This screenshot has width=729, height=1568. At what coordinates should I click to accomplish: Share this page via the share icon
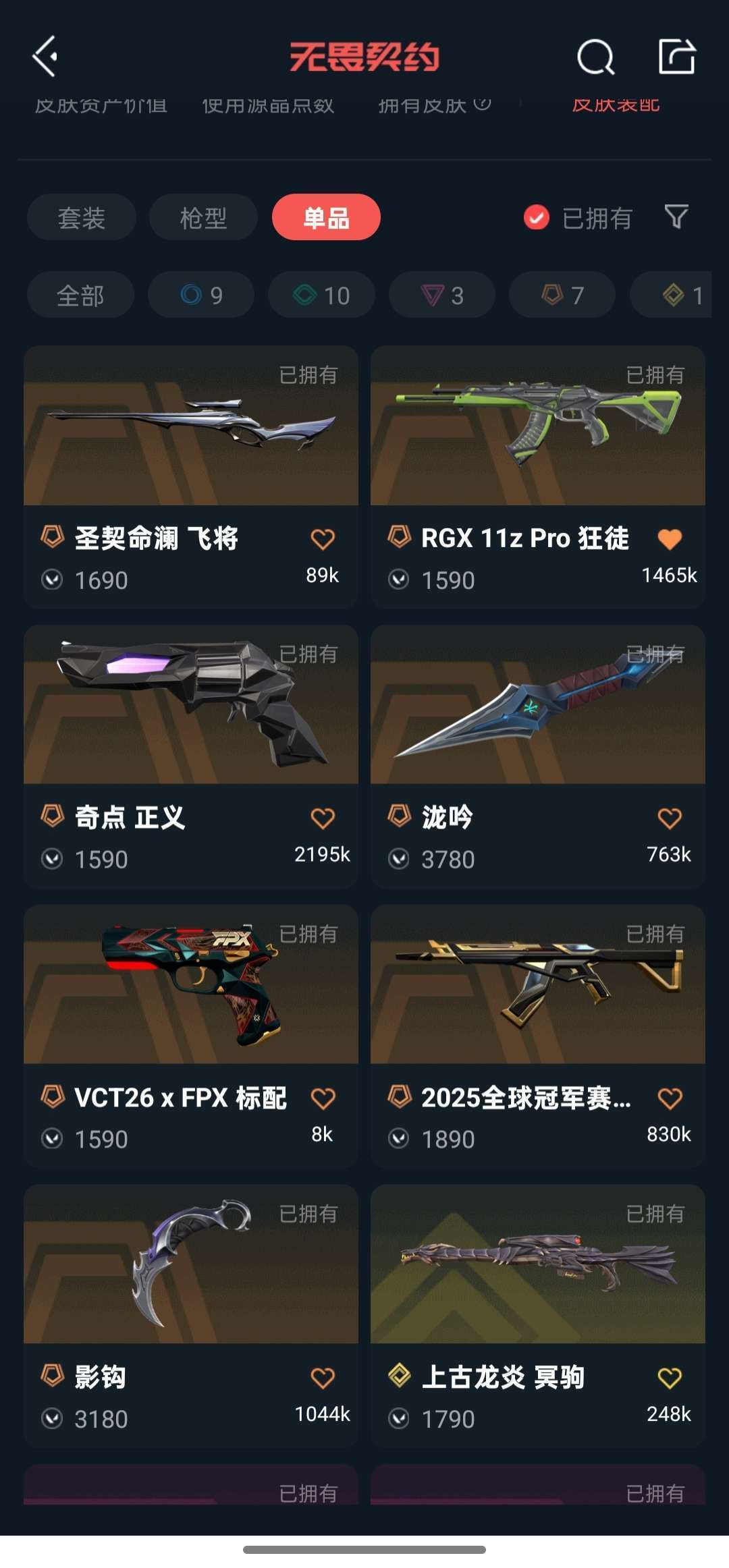677,56
